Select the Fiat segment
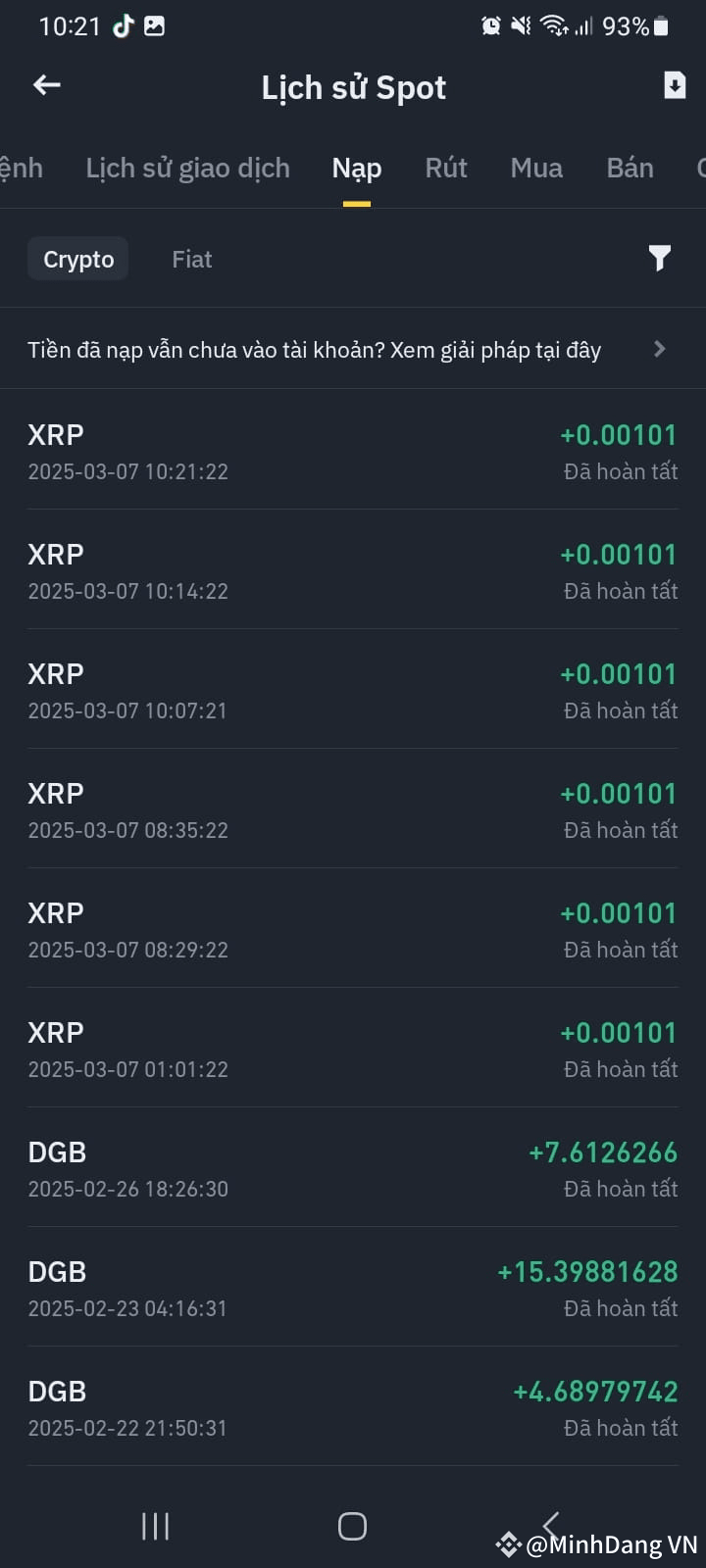The width and height of the screenshot is (706, 1568). [191, 260]
